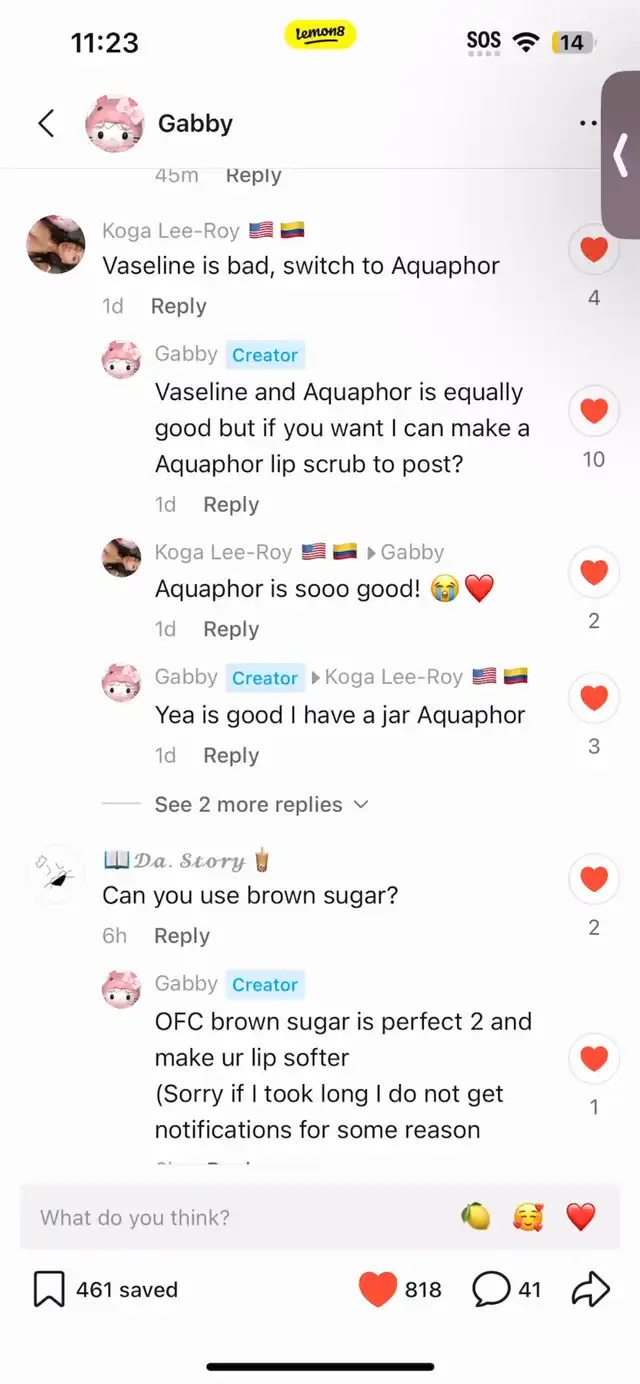Screen dimensions: 640x1384
Task: Like 'Yea is good I have a jar' reply
Action: 594,697
